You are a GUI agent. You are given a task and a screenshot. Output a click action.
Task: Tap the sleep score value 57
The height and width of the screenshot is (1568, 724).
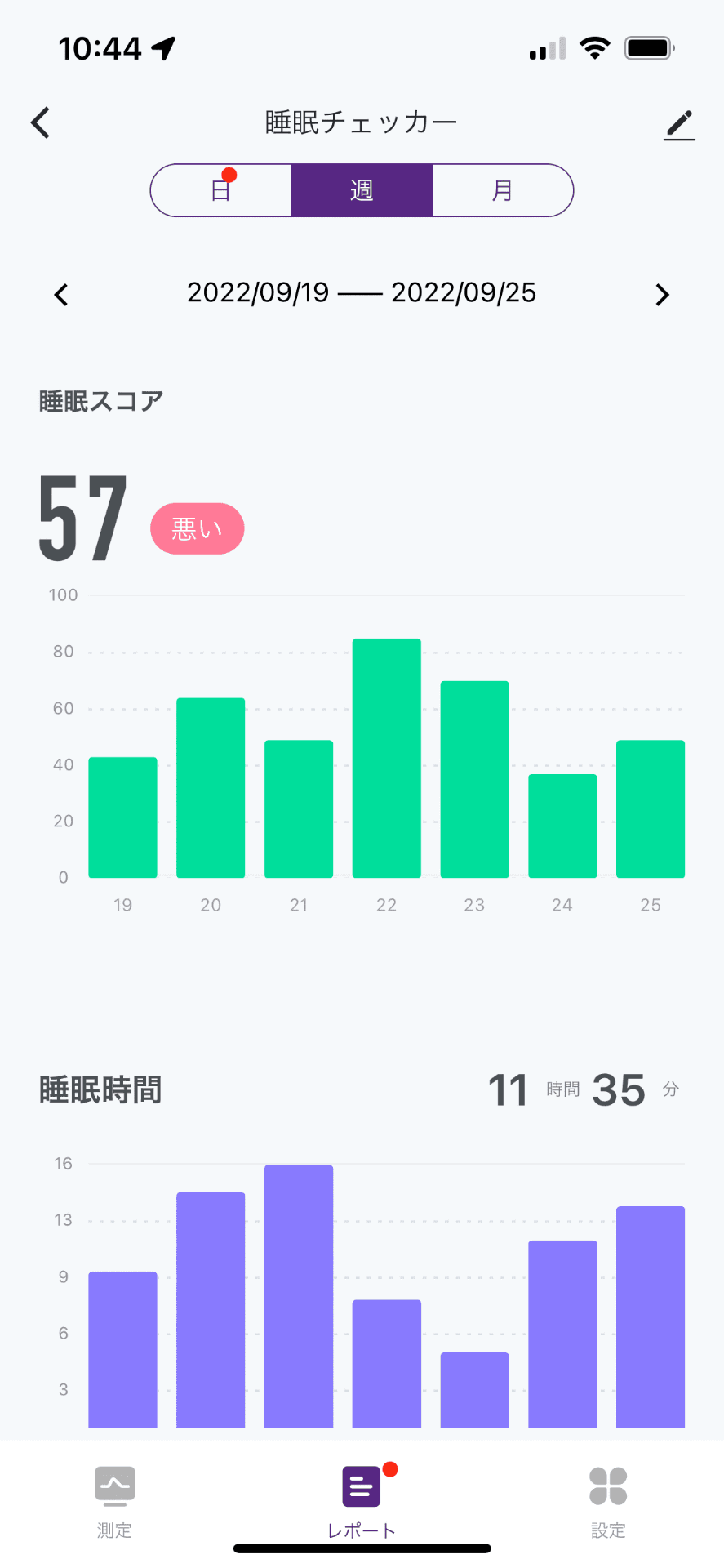pyautogui.click(x=79, y=514)
